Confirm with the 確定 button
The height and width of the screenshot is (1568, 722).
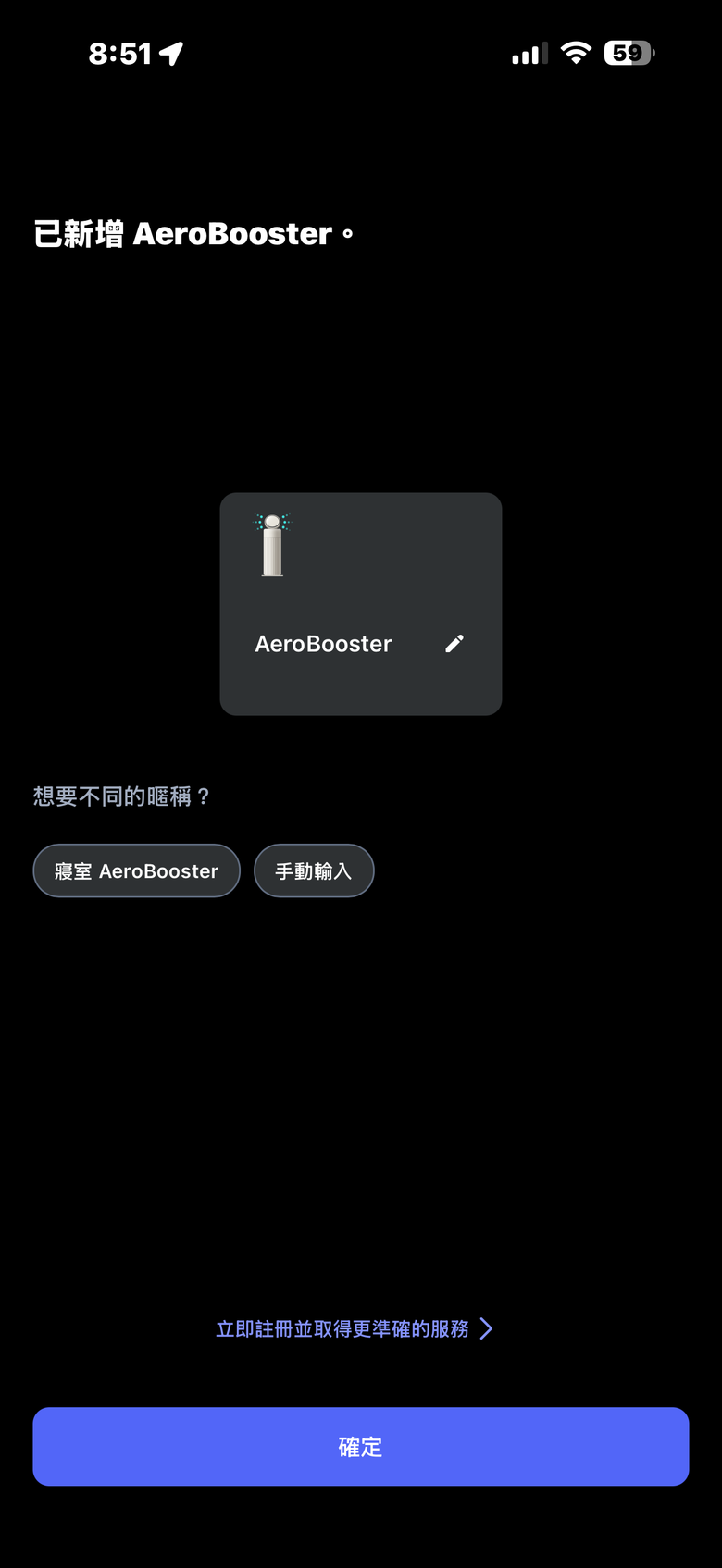tap(361, 1446)
